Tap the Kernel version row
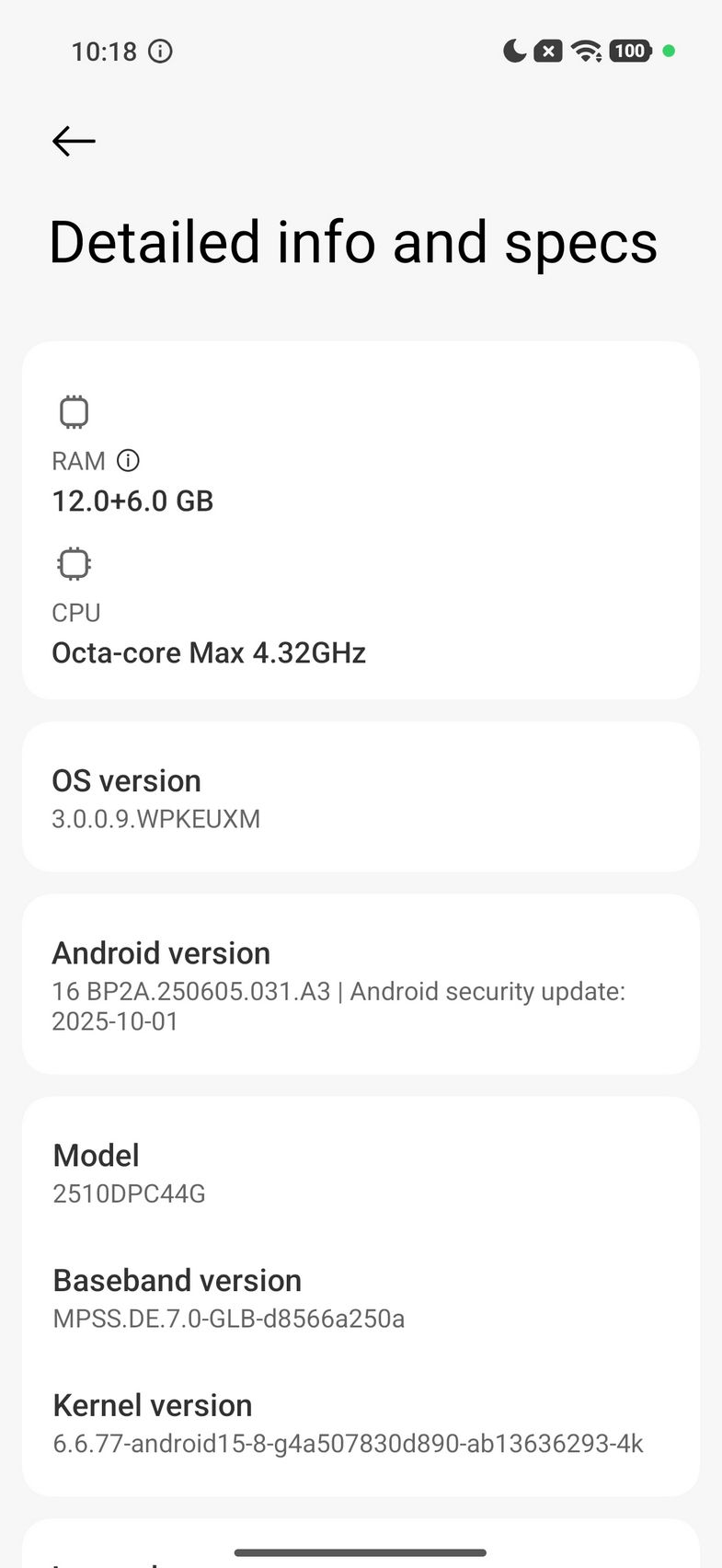This screenshot has height=1568, width=722. tap(361, 1423)
